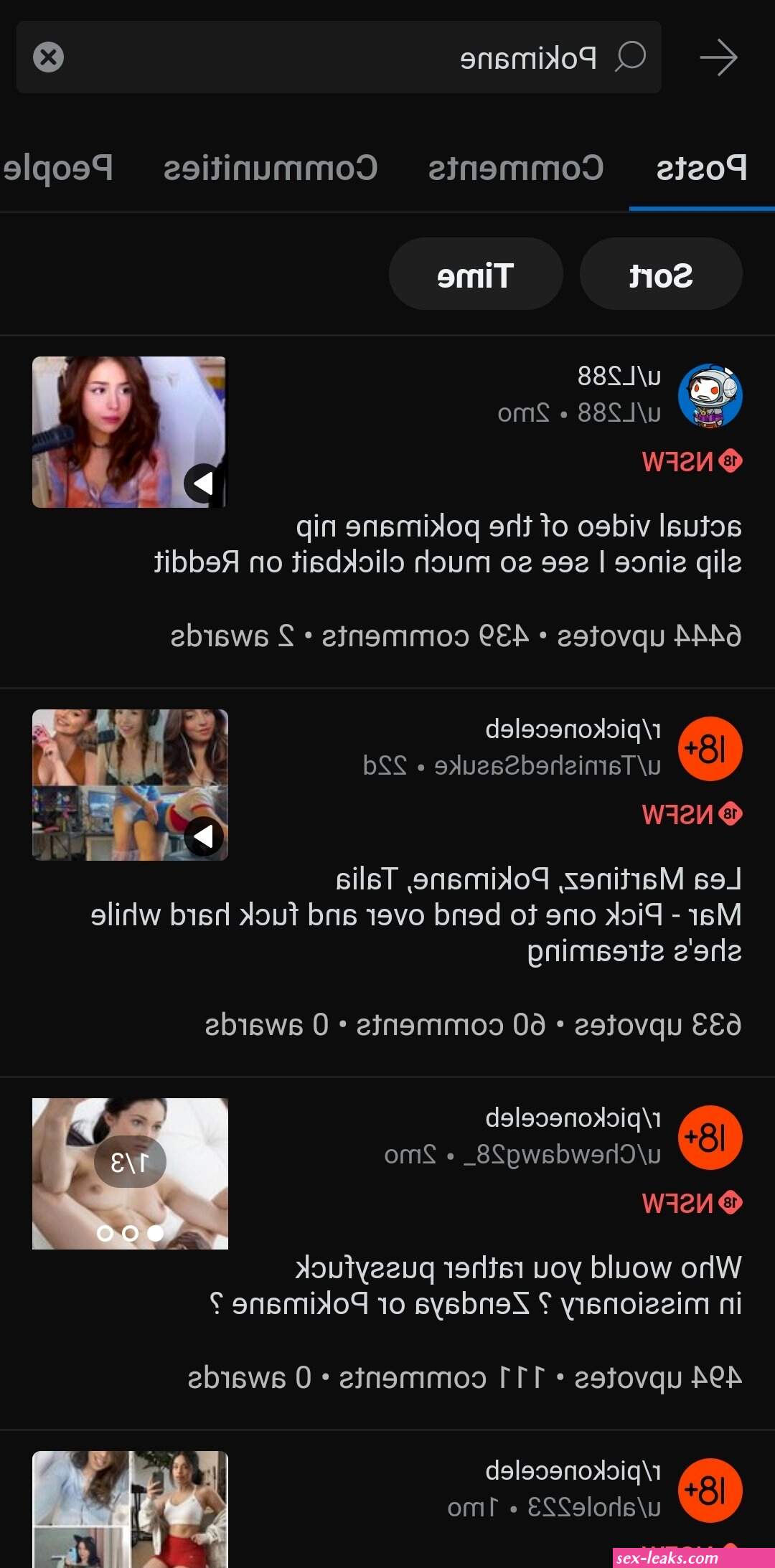Tap the back arrow beside the search bar

(x=719, y=58)
